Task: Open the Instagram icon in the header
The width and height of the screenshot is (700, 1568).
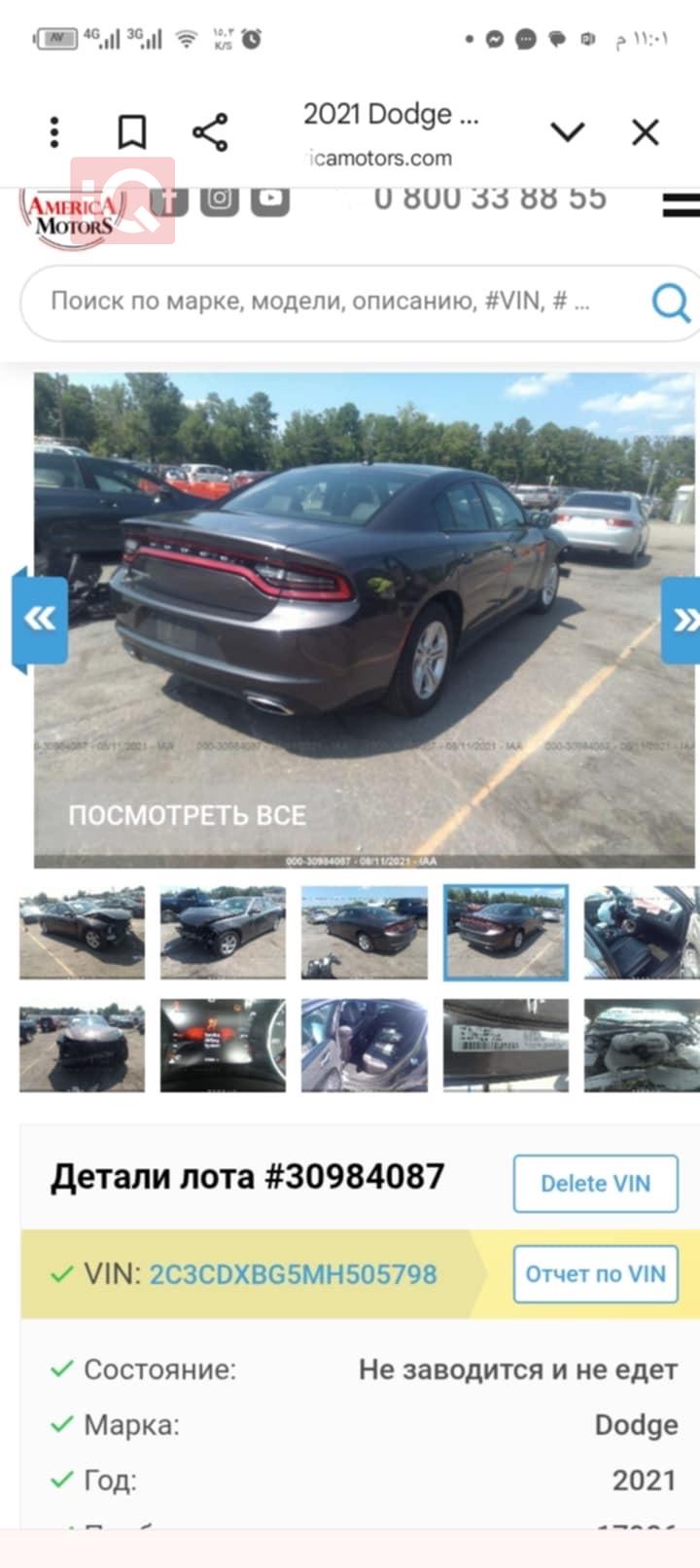Action: point(220,199)
